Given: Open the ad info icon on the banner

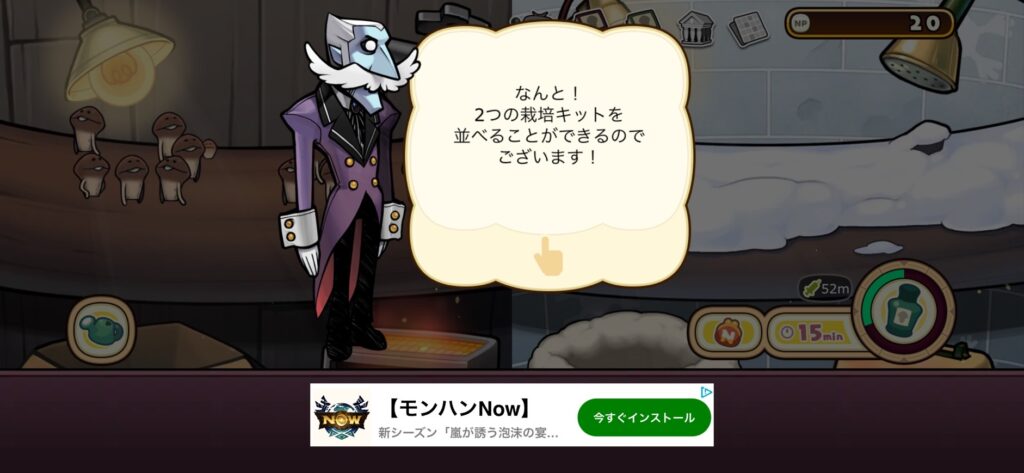Looking at the screenshot, I should [705, 392].
